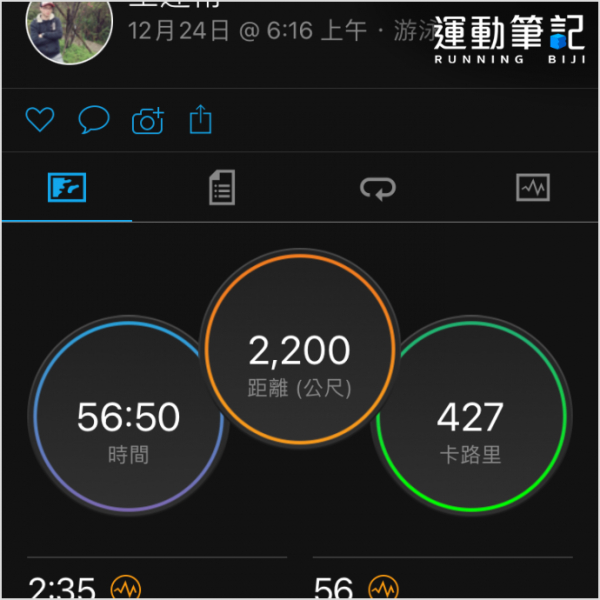Add a photo to the activity
This screenshot has width=600, height=600.
pyautogui.click(x=148, y=121)
